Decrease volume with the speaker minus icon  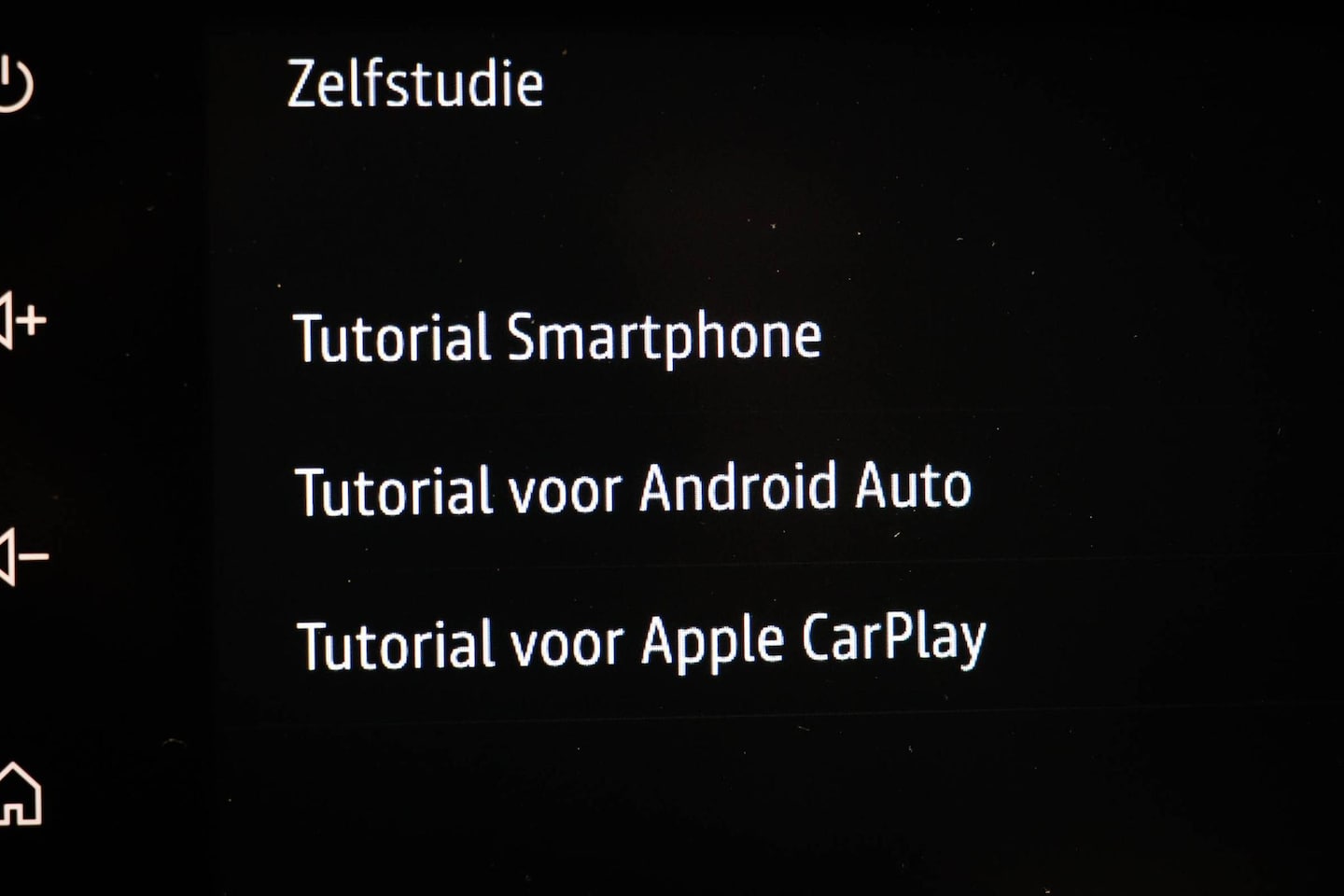[22, 556]
